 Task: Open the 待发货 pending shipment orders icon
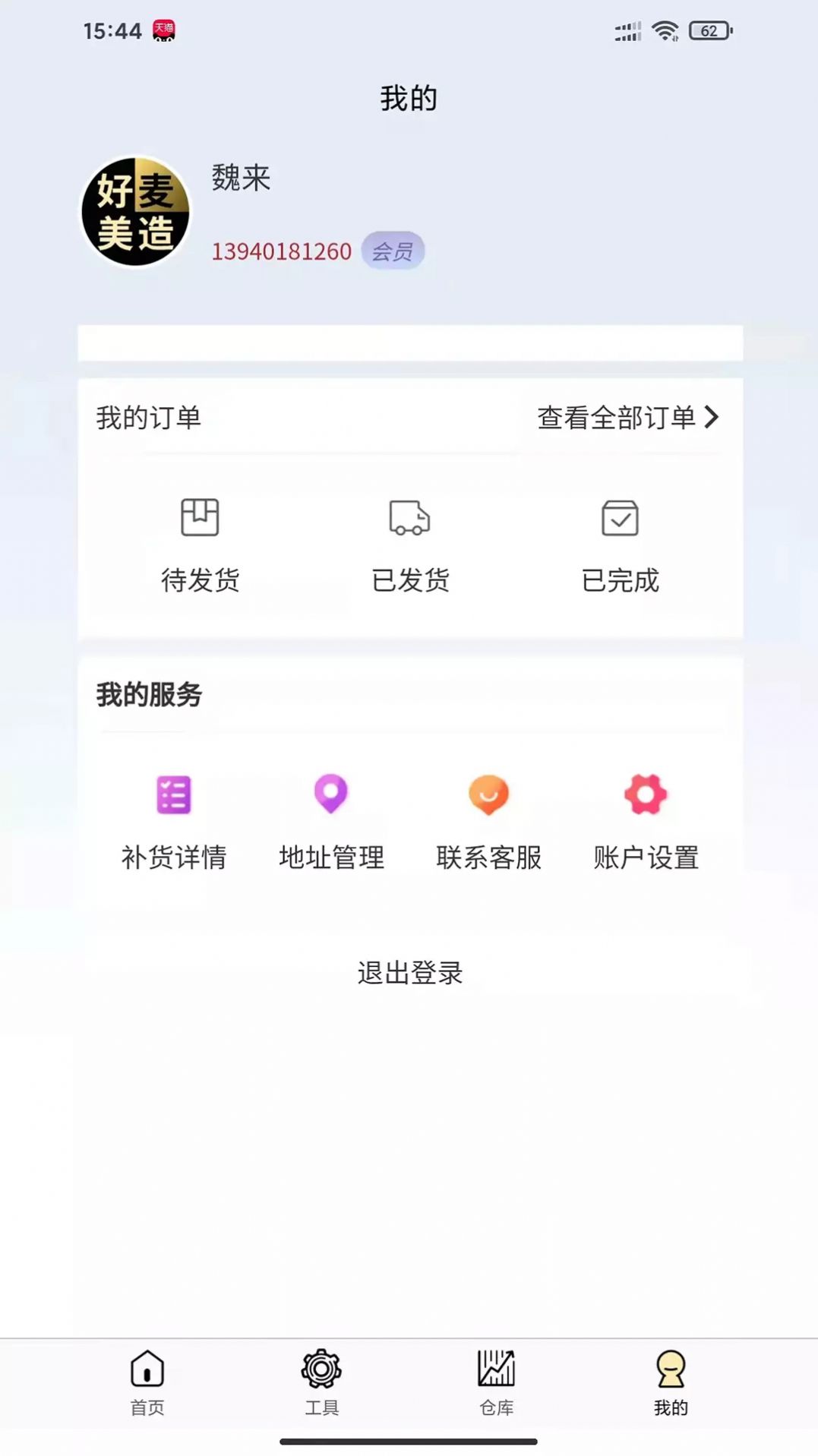(200, 520)
